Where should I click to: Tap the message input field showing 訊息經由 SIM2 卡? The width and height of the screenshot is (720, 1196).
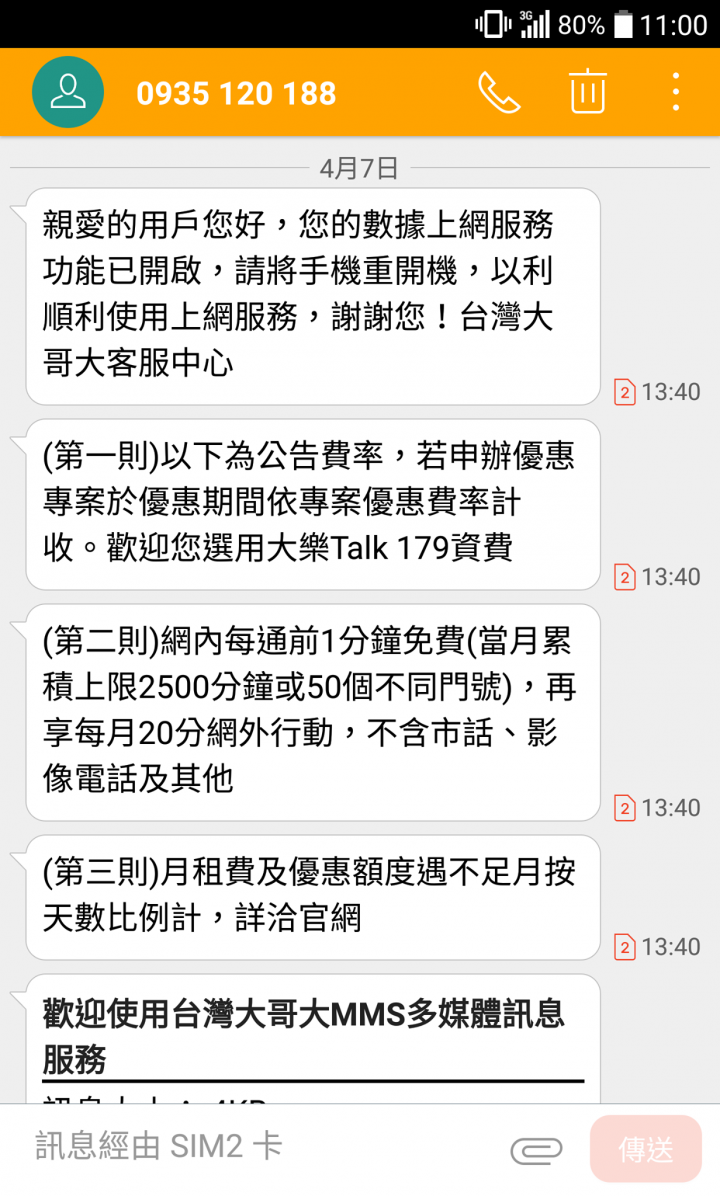[200, 1148]
